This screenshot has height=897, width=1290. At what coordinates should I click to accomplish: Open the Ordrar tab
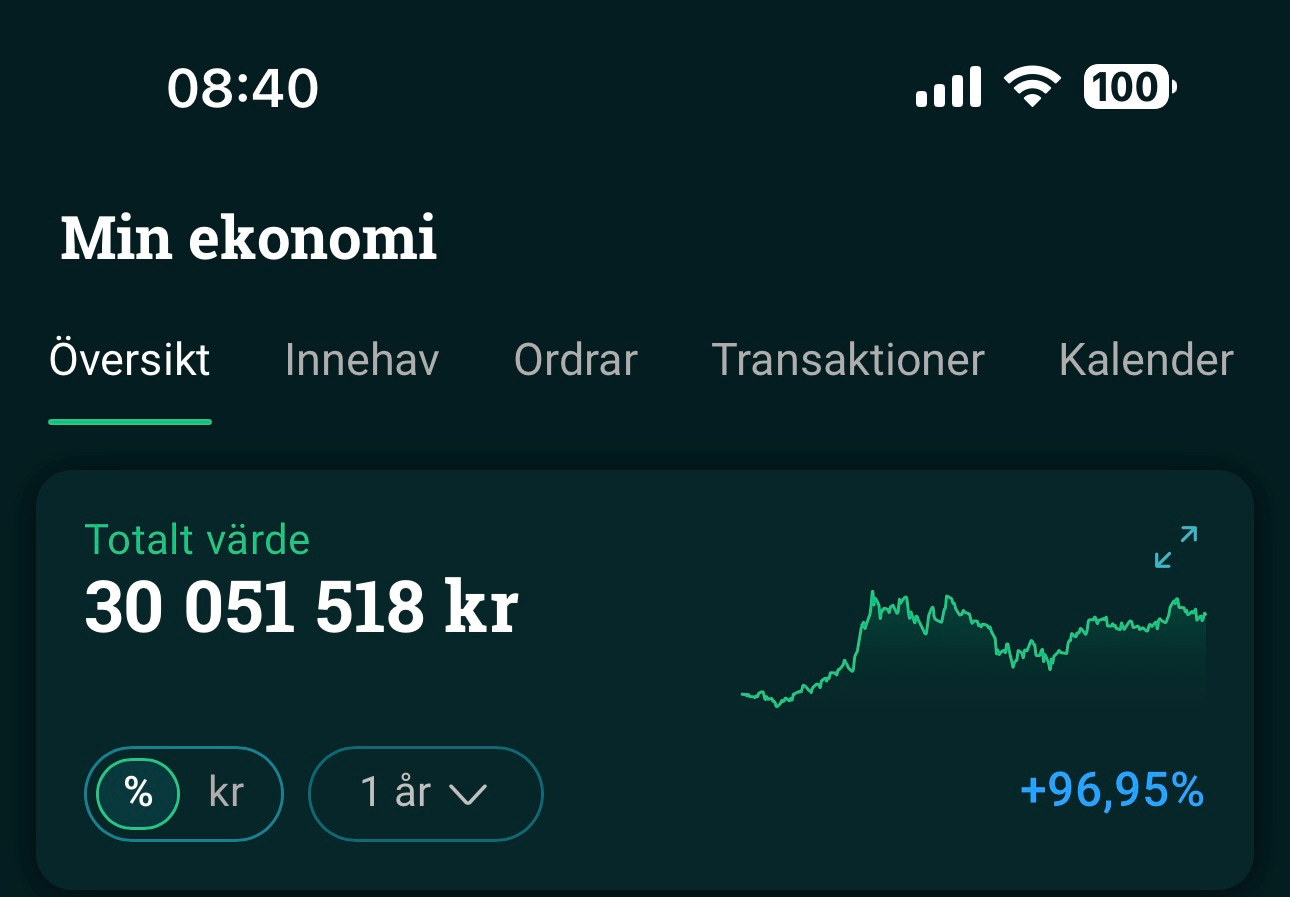(x=575, y=360)
